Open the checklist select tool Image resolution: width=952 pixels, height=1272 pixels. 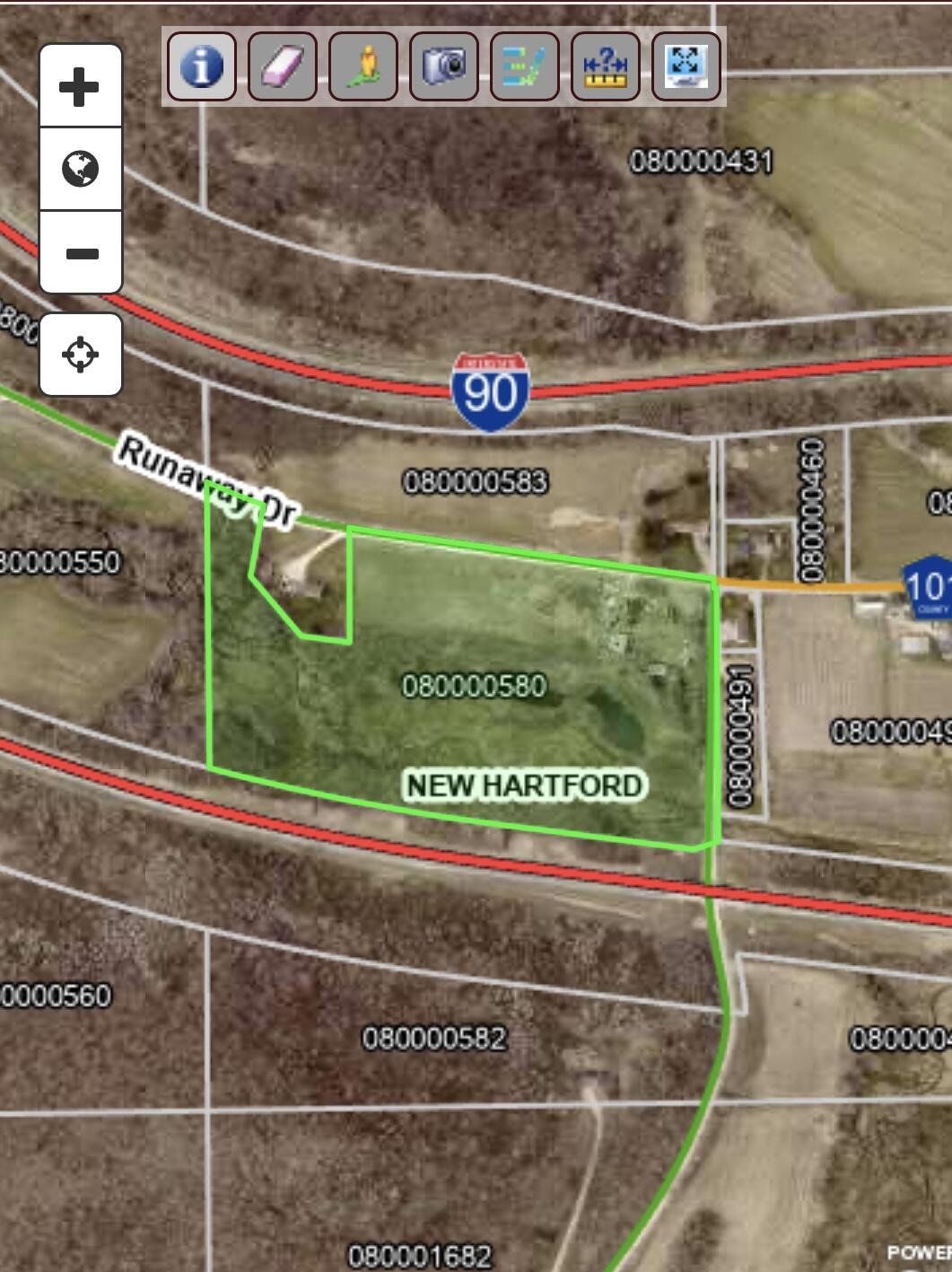coord(525,66)
